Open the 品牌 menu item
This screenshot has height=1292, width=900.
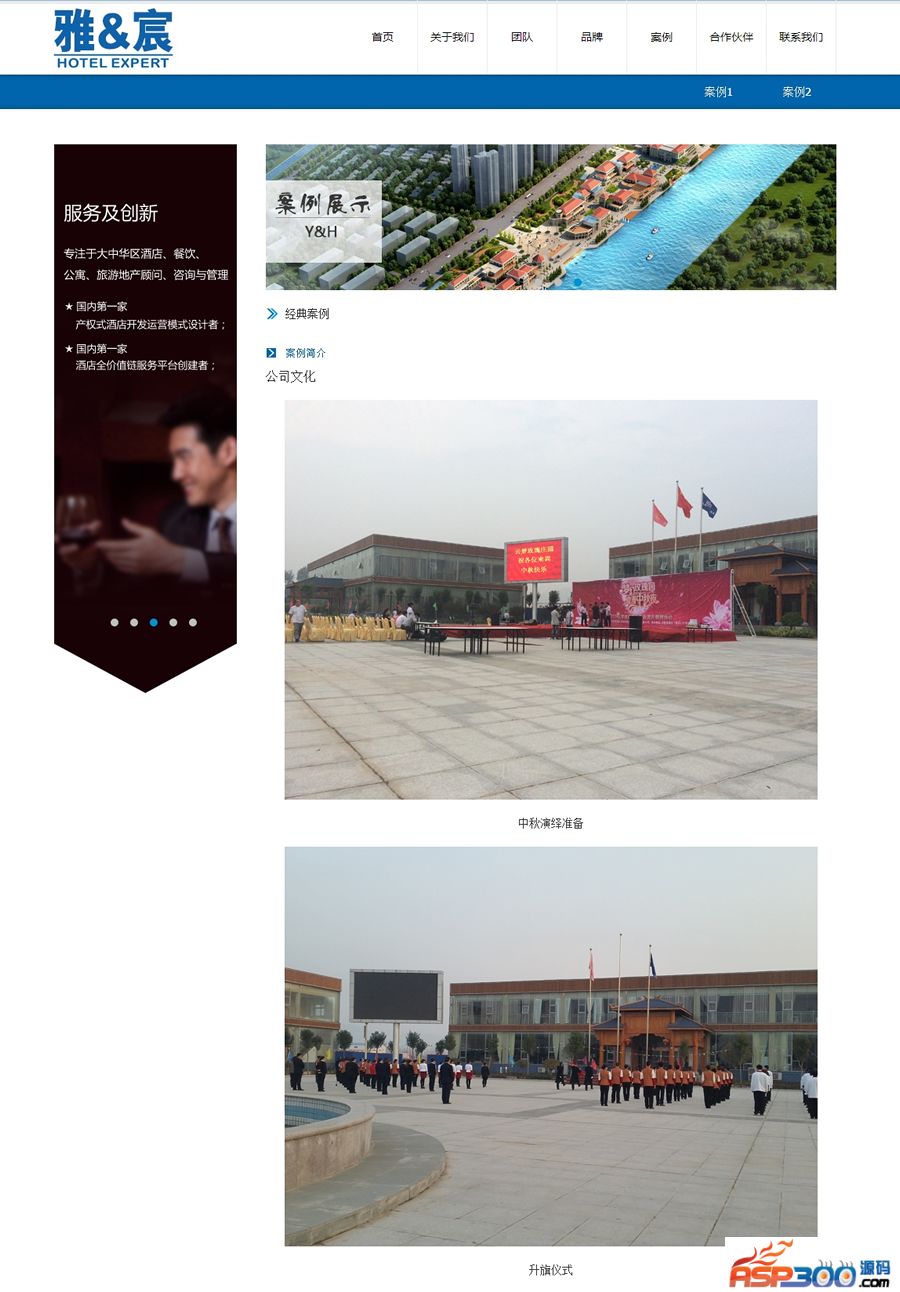(592, 37)
